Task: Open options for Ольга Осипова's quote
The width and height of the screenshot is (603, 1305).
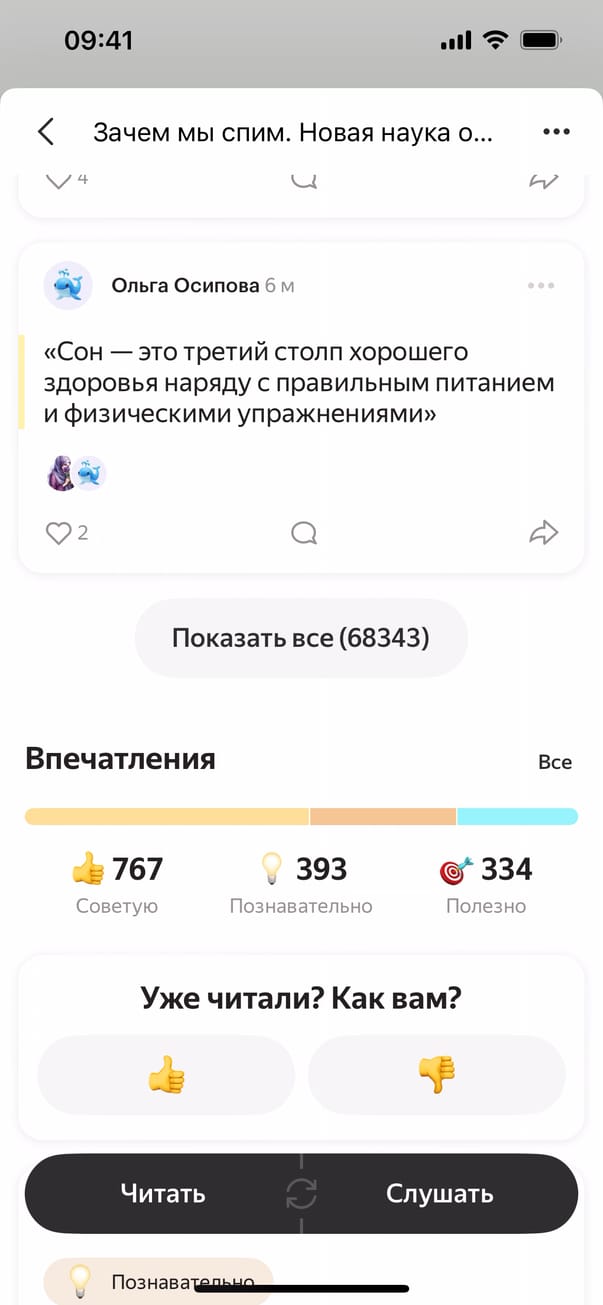Action: point(540,286)
